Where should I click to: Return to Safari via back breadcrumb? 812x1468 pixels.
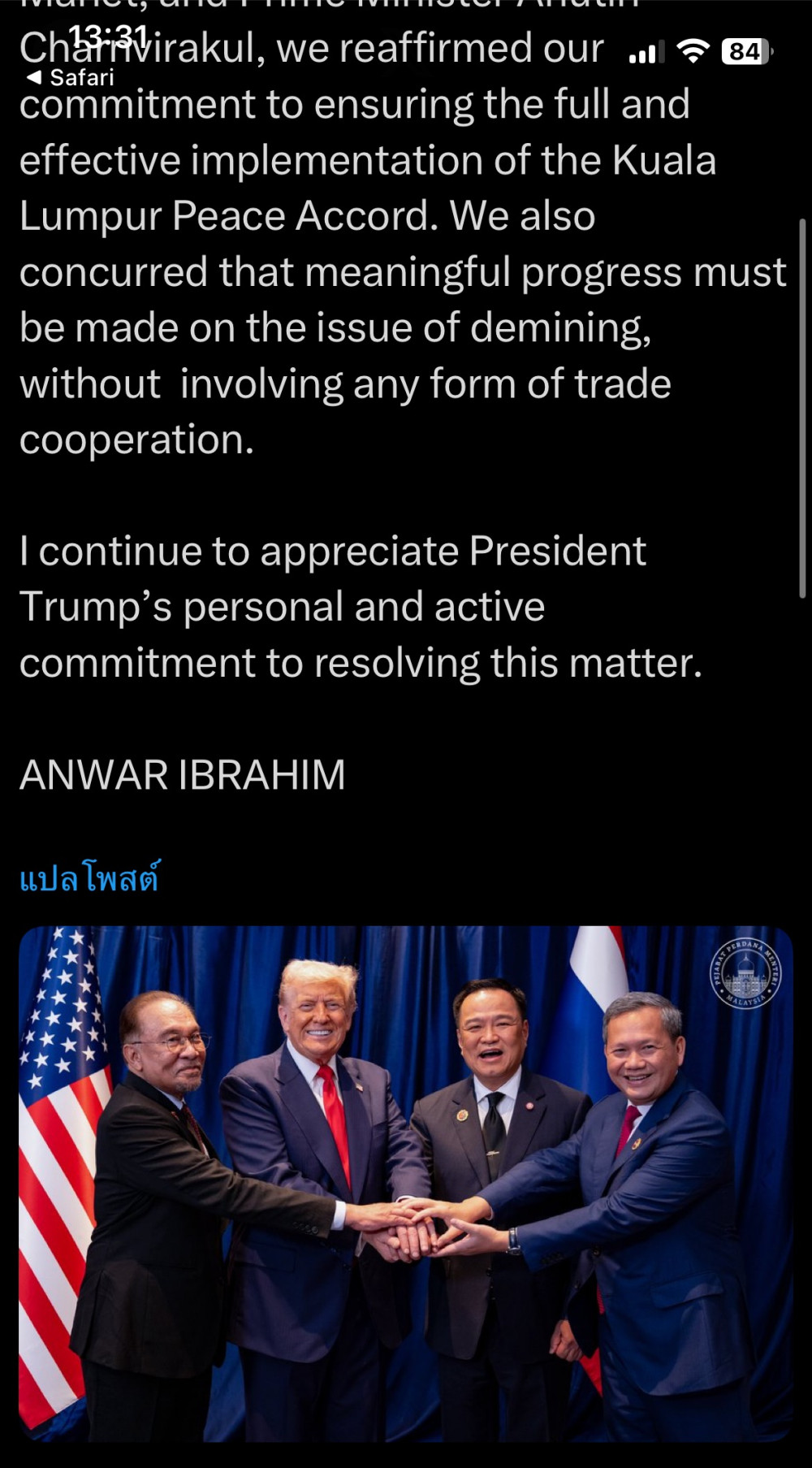pyautogui.click(x=71, y=78)
